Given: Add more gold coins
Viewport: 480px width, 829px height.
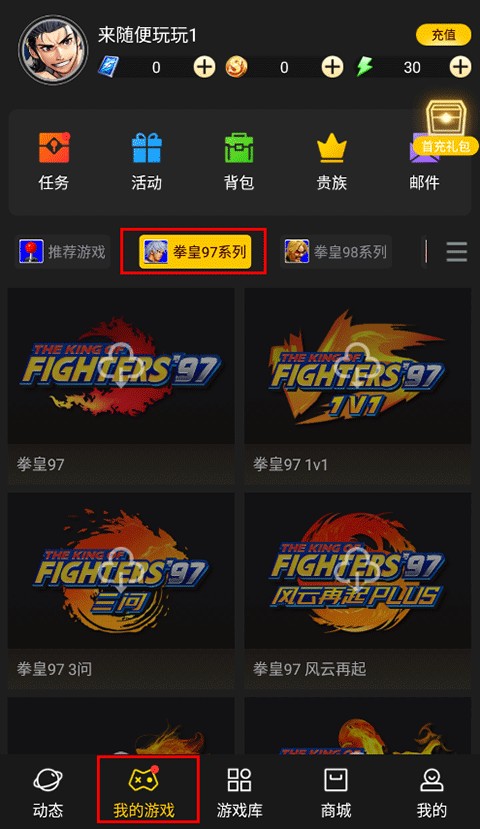Looking at the screenshot, I should click(333, 67).
